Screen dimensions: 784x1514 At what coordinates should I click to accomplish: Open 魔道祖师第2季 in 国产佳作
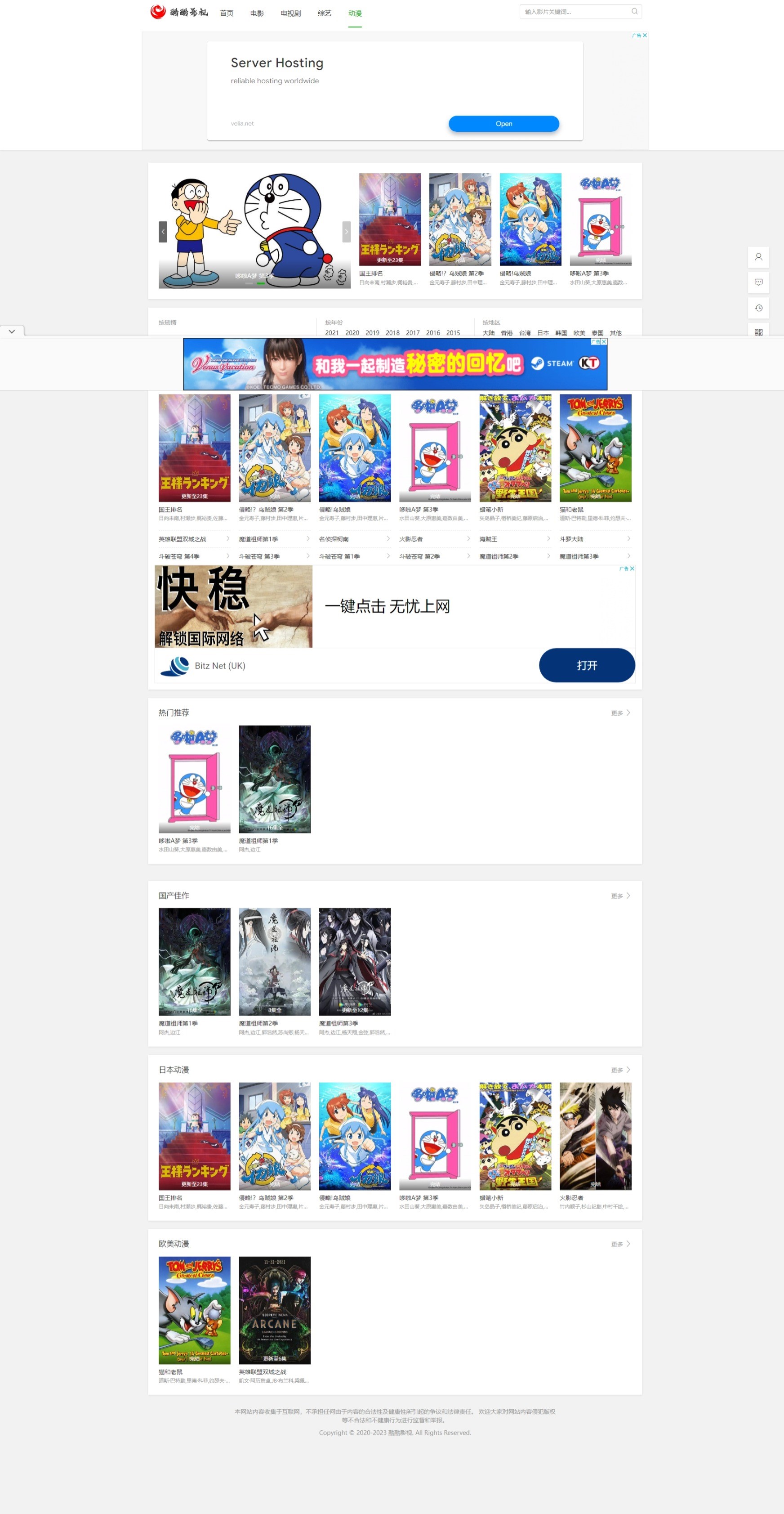[x=275, y=962]
